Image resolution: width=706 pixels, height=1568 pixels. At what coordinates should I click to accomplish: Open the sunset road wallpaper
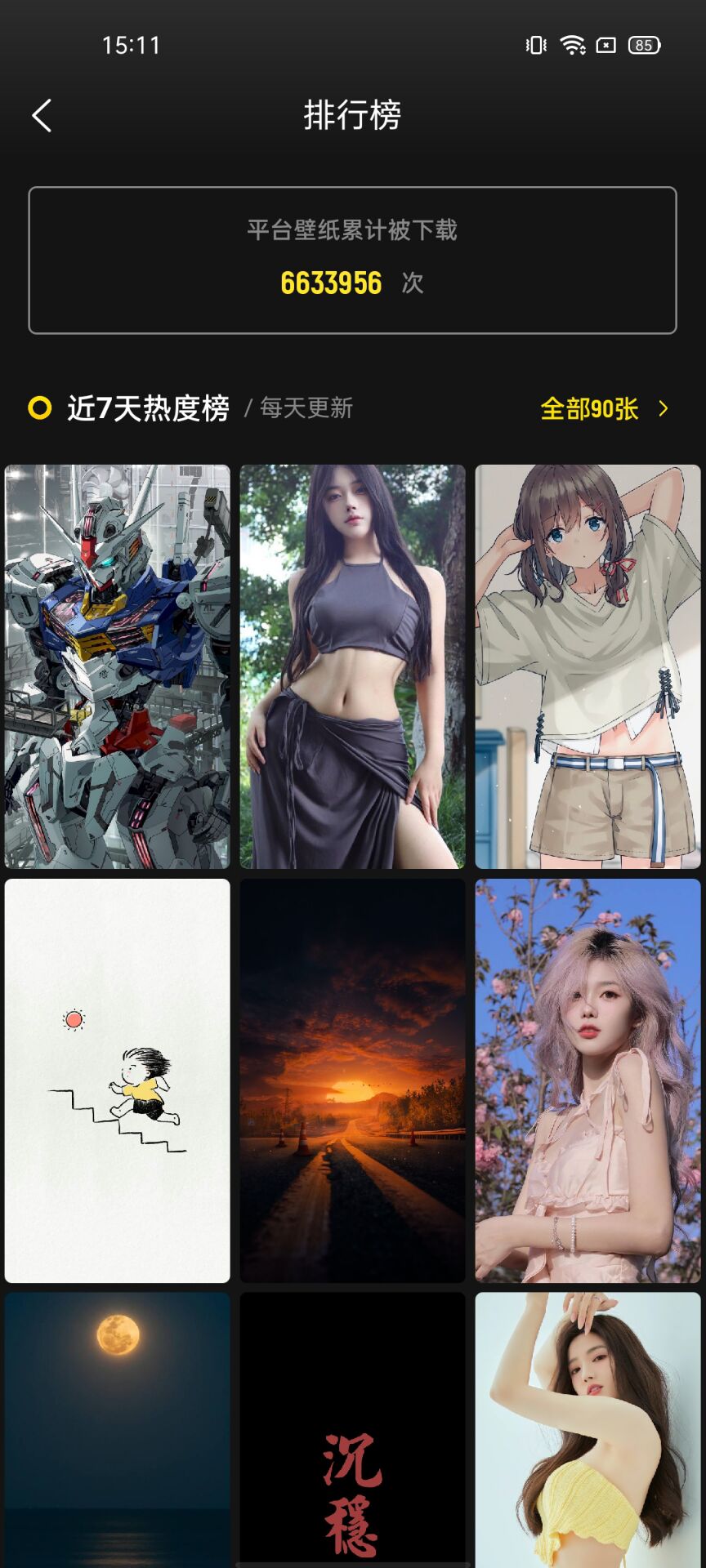(352, 1080)
